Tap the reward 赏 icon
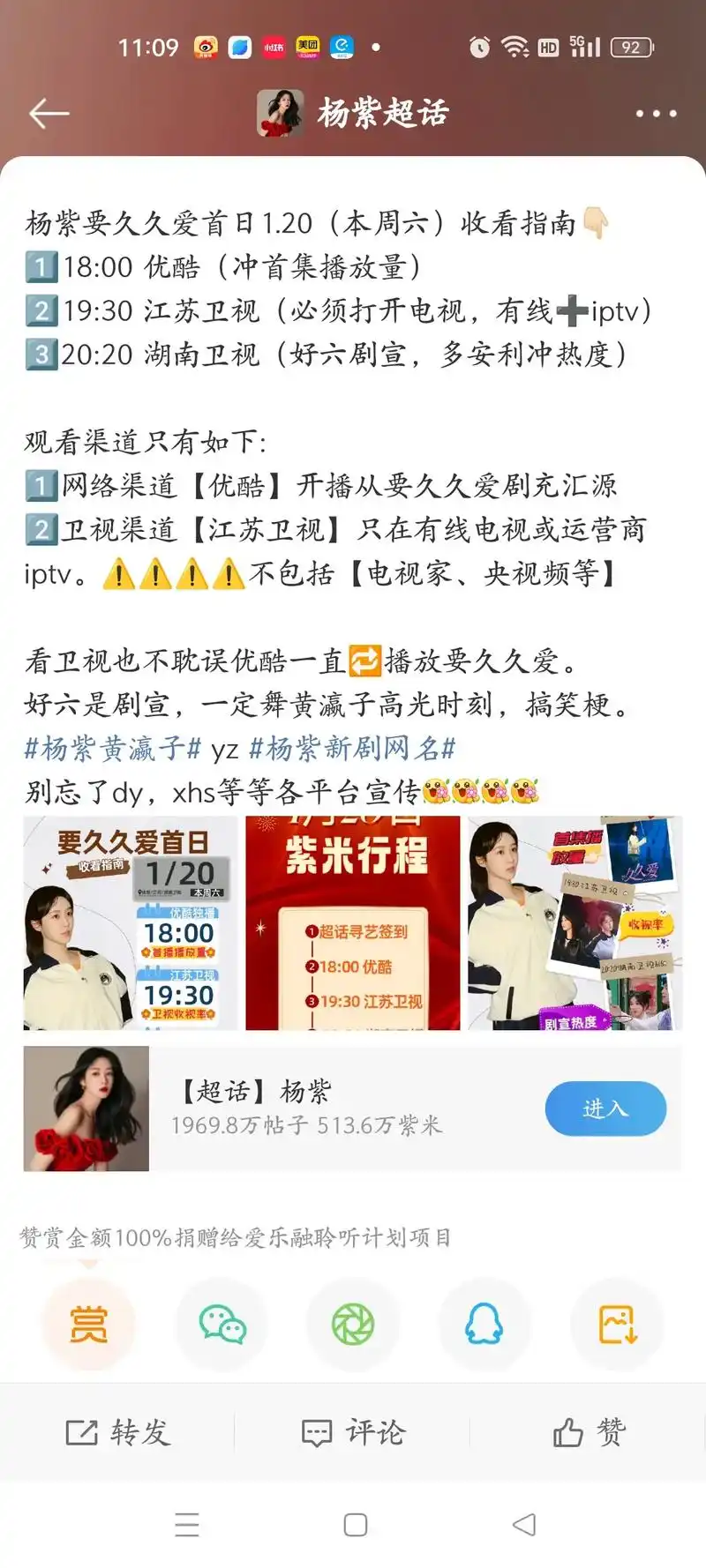Screen dimensions: 706x1568 point(88,1325)
